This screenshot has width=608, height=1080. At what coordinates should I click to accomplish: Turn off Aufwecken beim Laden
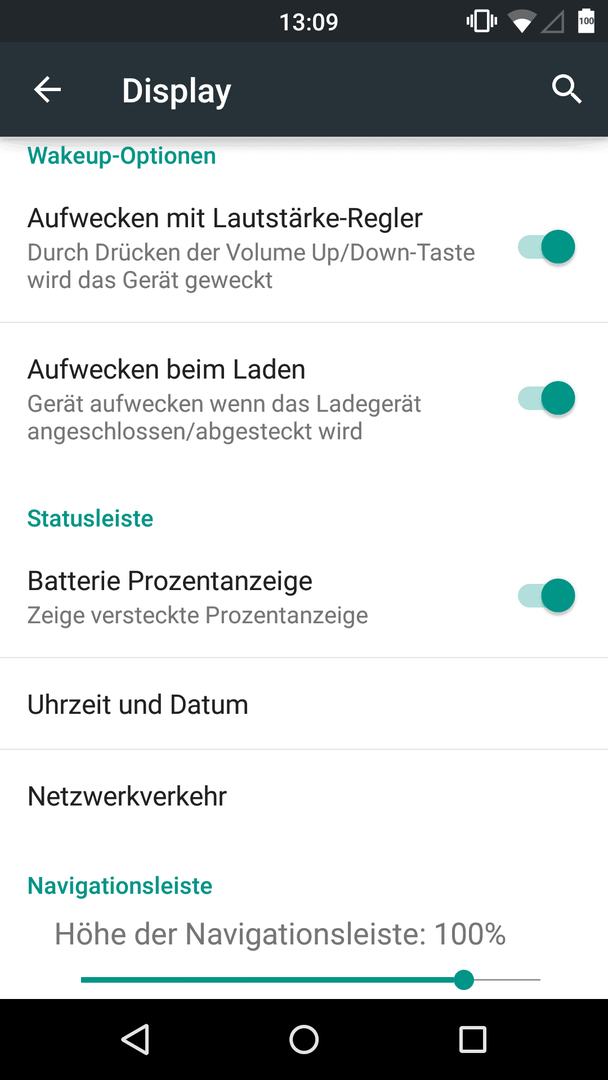click(x=546, y=399)
